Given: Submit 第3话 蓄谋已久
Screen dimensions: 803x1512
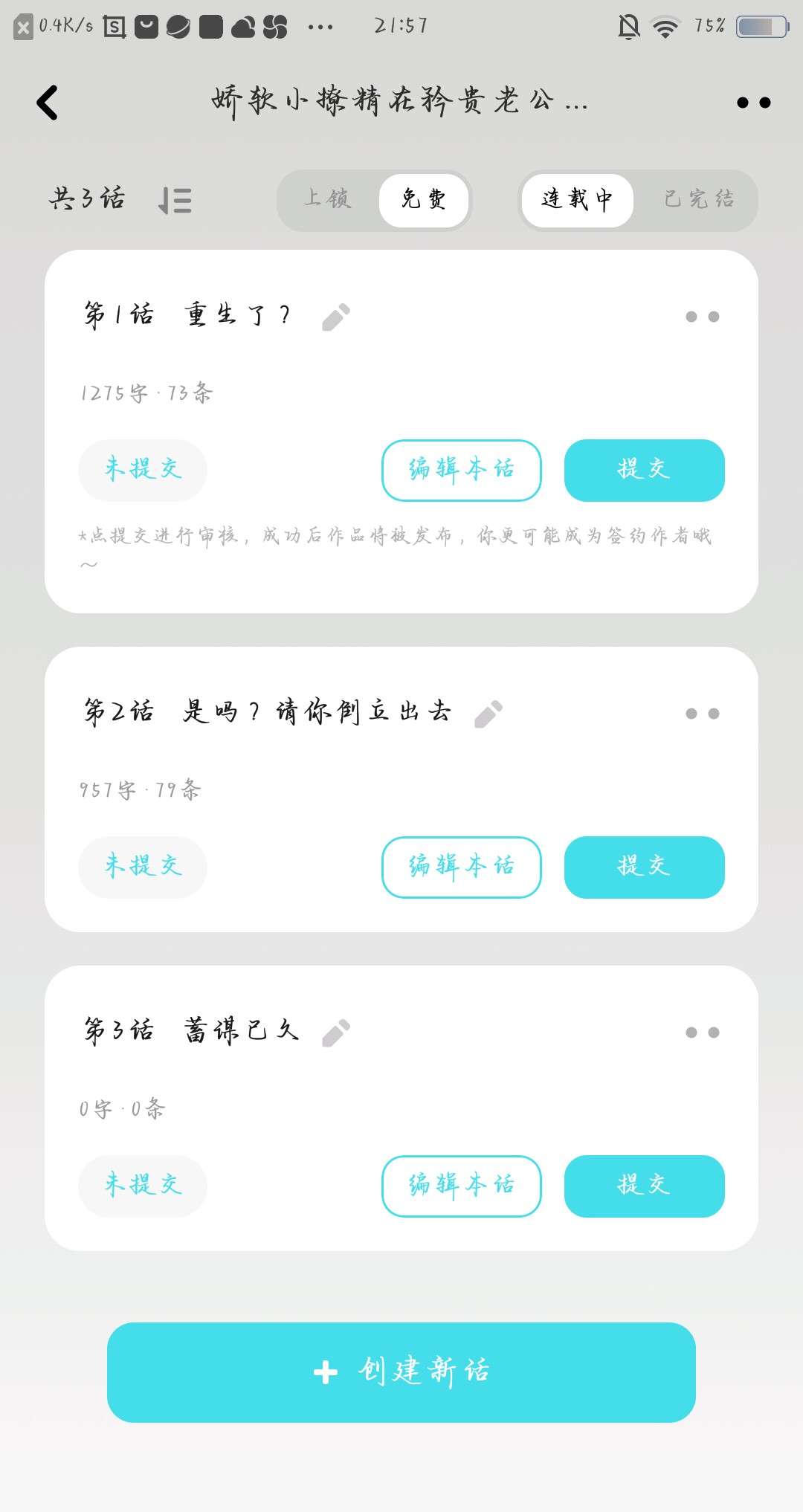Looking at the screenshot, I should pyautogui.click(x=644, y=1186).
